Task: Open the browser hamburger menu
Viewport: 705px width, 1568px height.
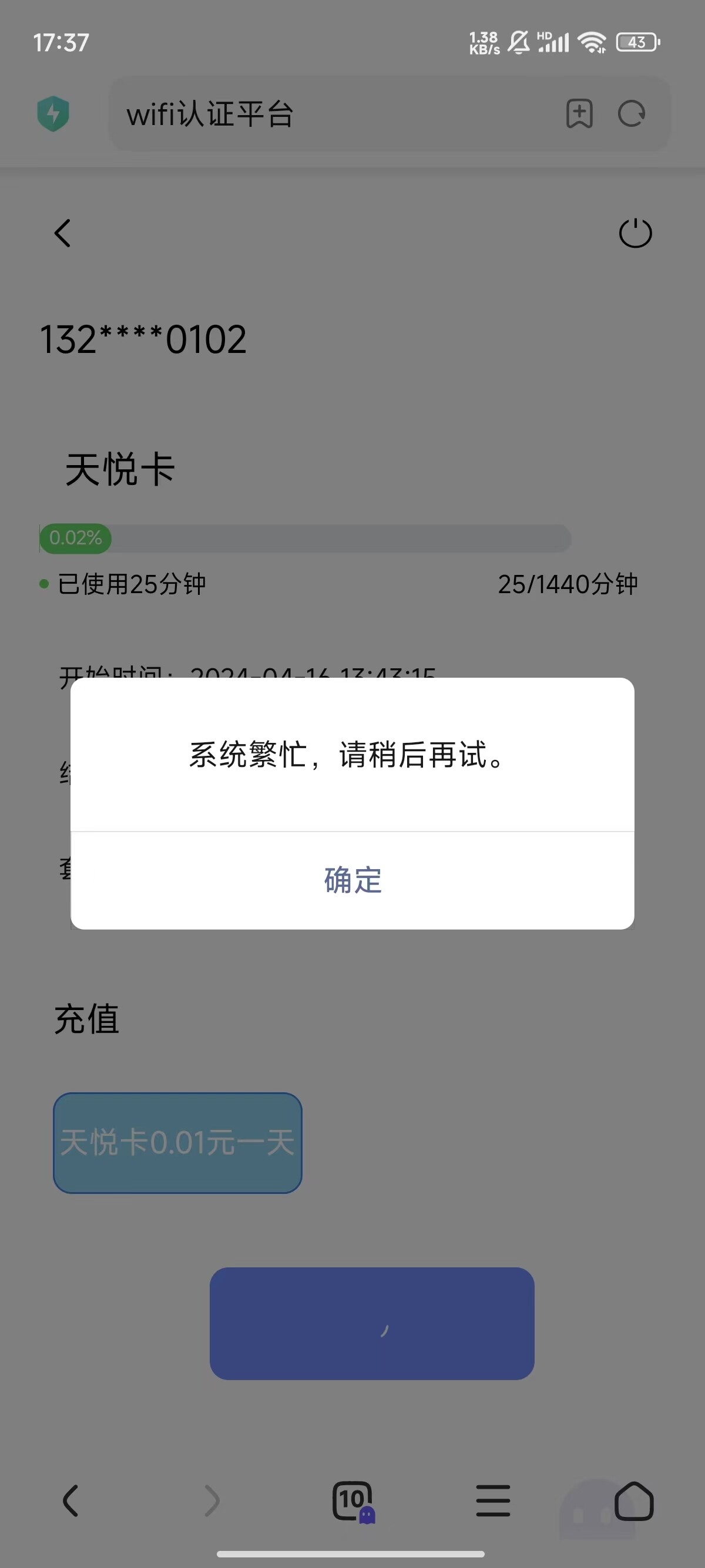Action: (493, 1501)
